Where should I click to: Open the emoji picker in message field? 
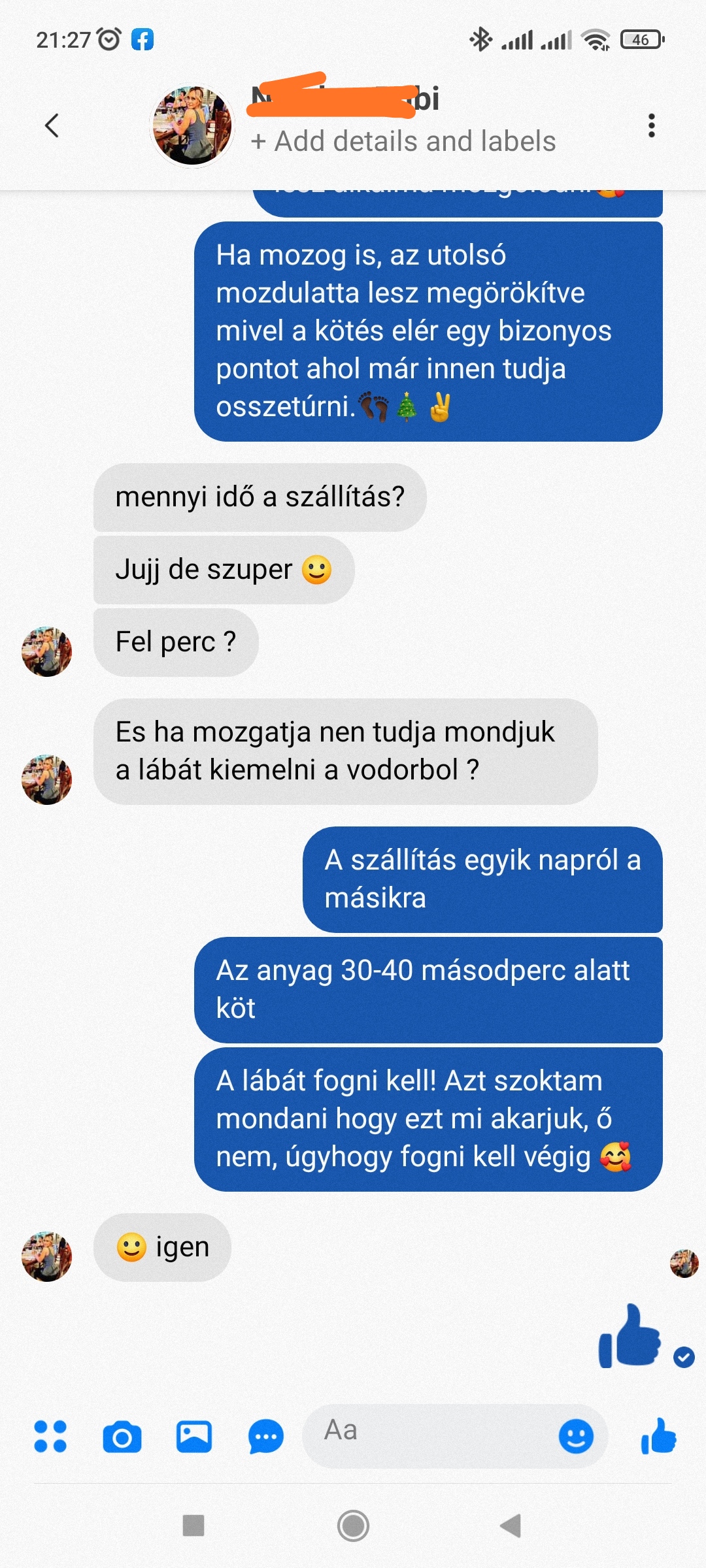(x=576, y=1437)
